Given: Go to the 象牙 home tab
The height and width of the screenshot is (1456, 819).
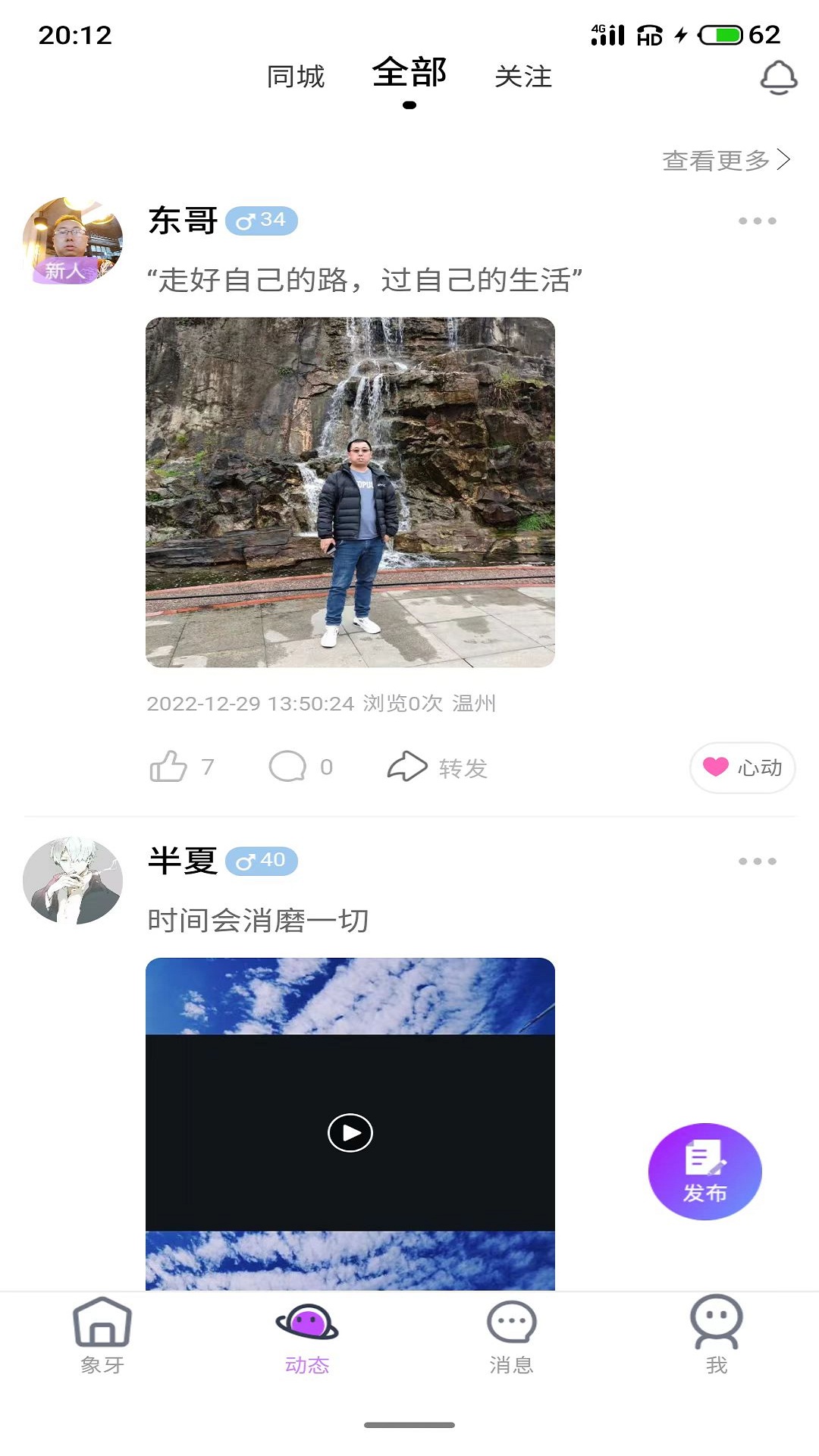Looking at the screenshot, I should (102, 1335).
